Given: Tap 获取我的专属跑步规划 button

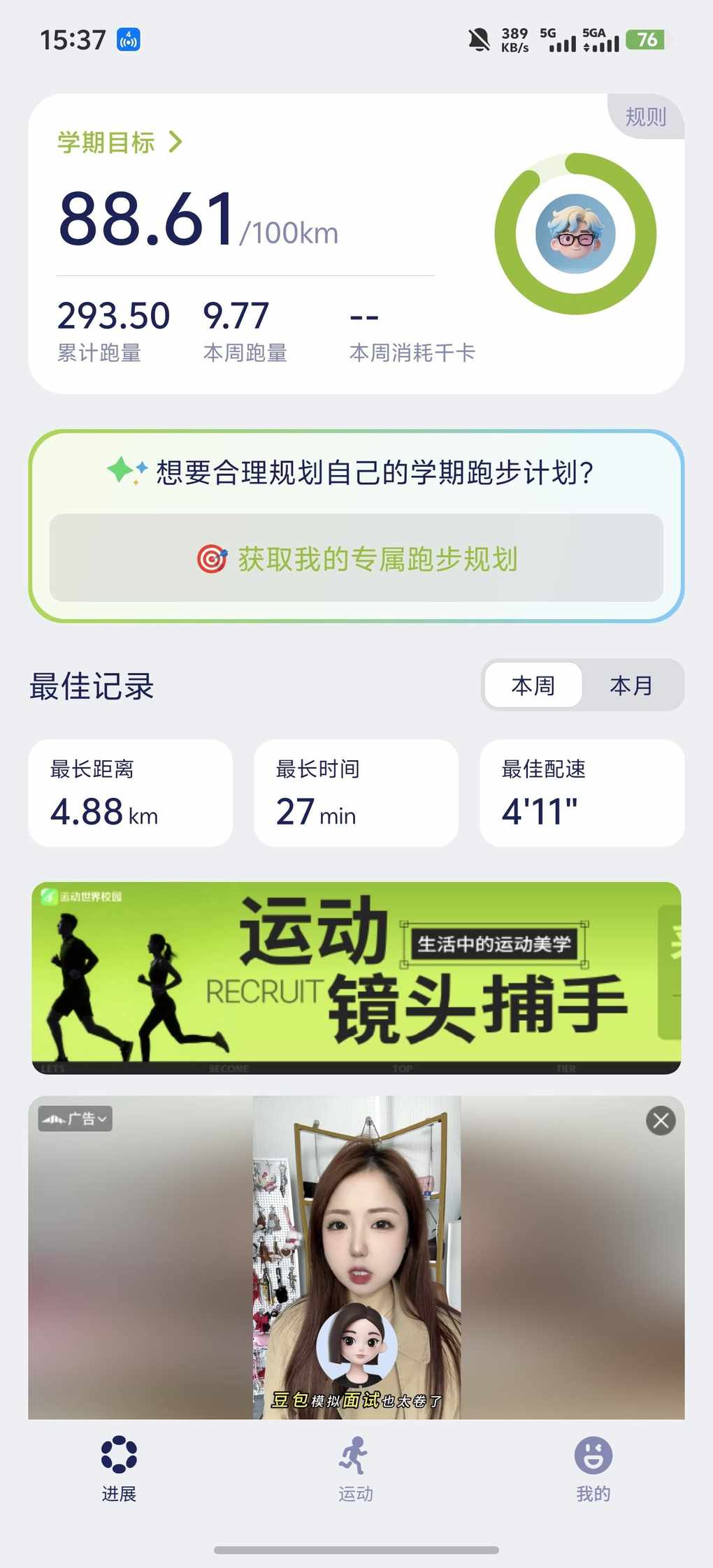Looking at the screenshot, I should point(356,558).
